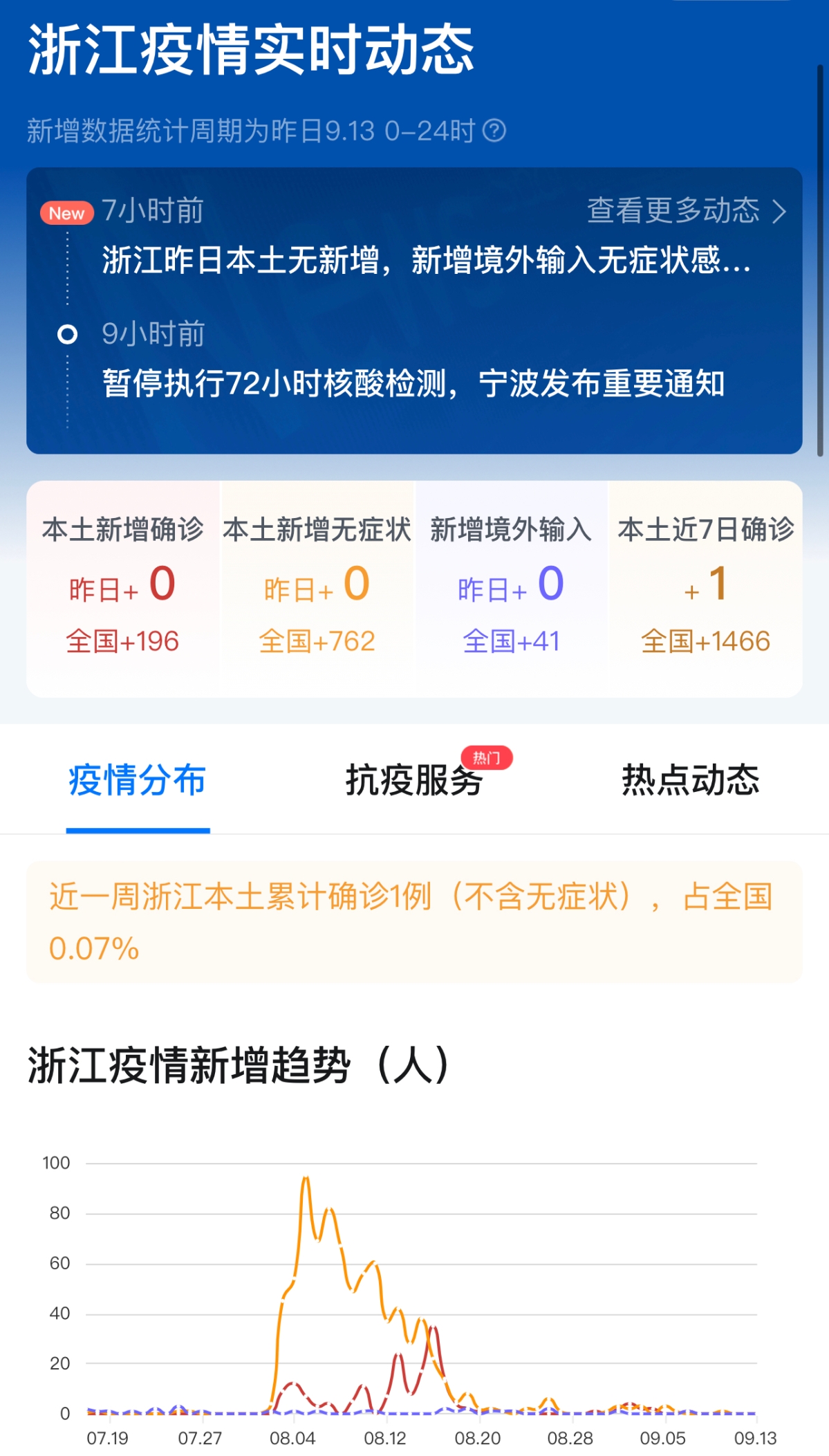Tap the question mark help icon

[494, 130]
